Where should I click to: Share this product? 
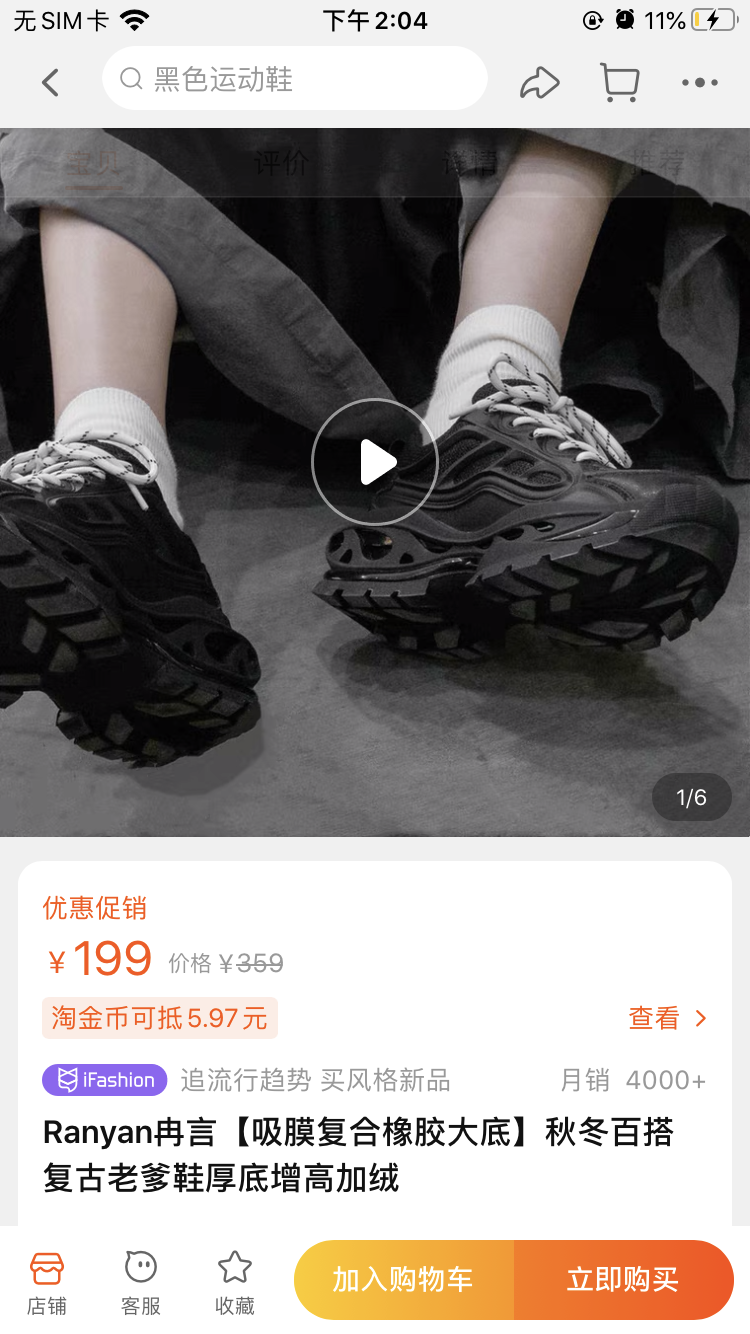pos(539,82)
